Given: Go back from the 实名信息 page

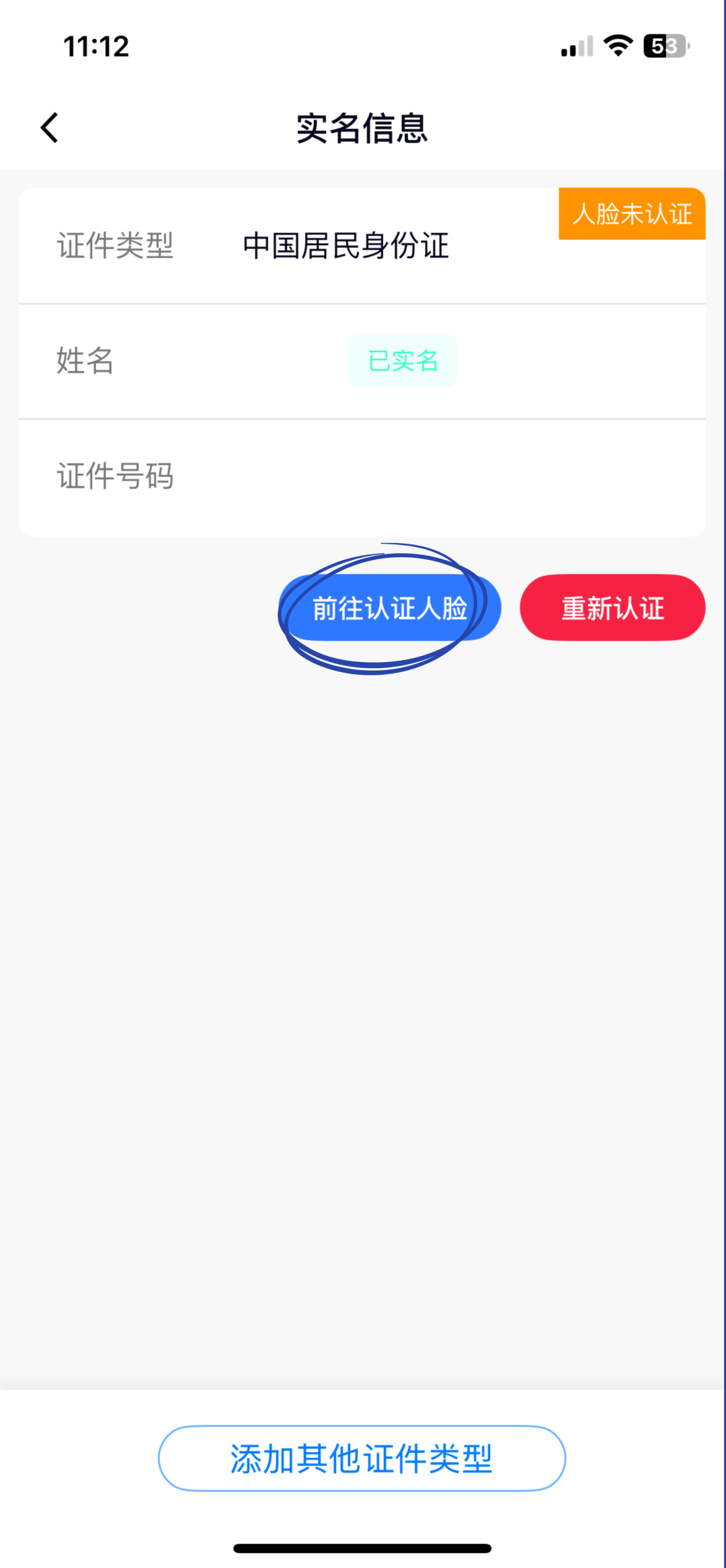Looking at the screenshot, I should [50, 128].
